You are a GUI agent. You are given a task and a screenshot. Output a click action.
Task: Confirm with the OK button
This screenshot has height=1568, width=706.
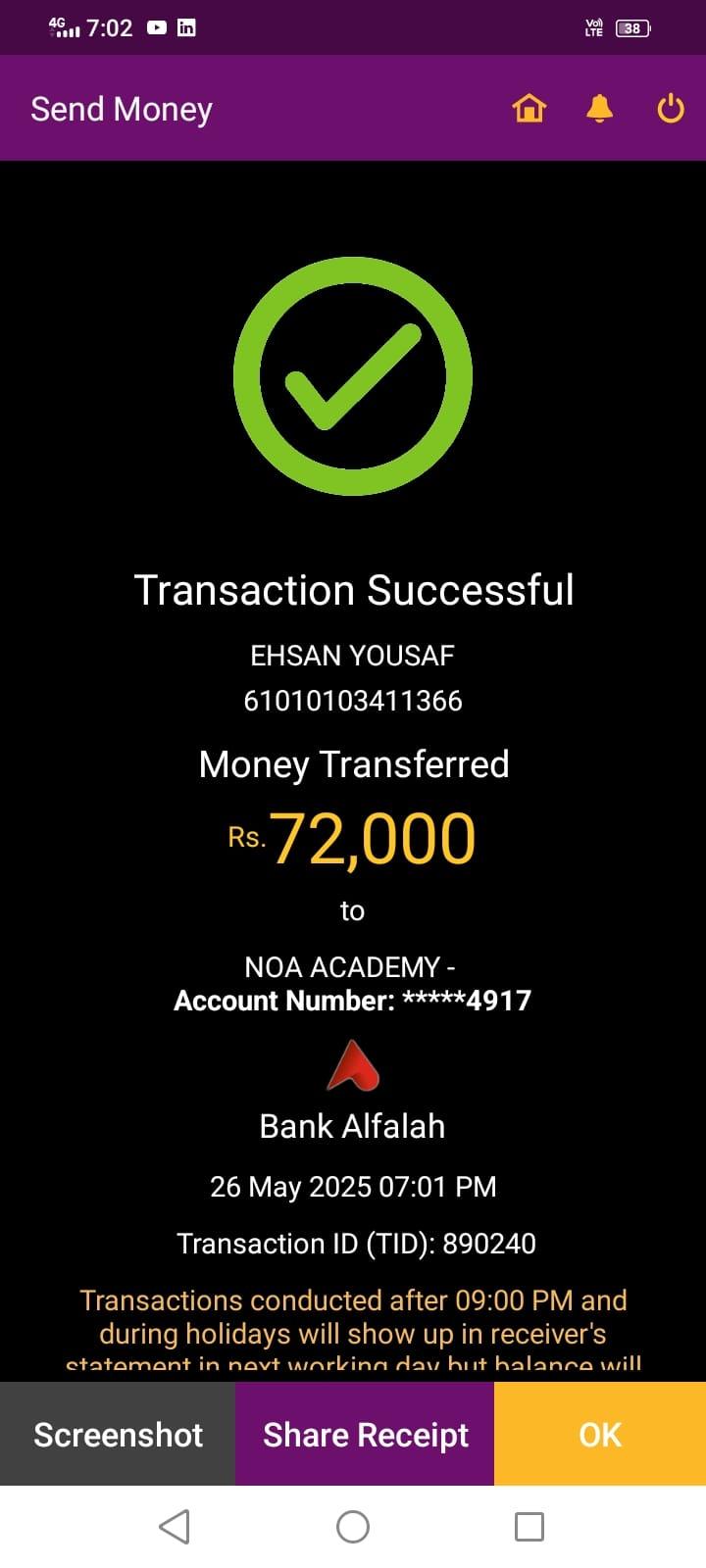click(x=599, y=1435)
